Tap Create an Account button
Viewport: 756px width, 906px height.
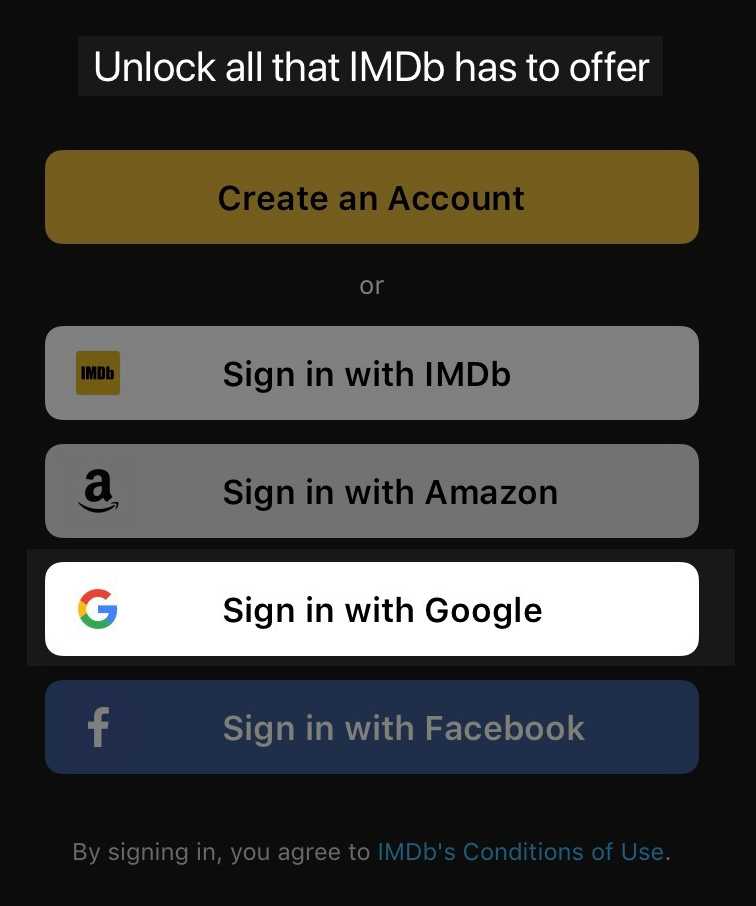[371, 197]
